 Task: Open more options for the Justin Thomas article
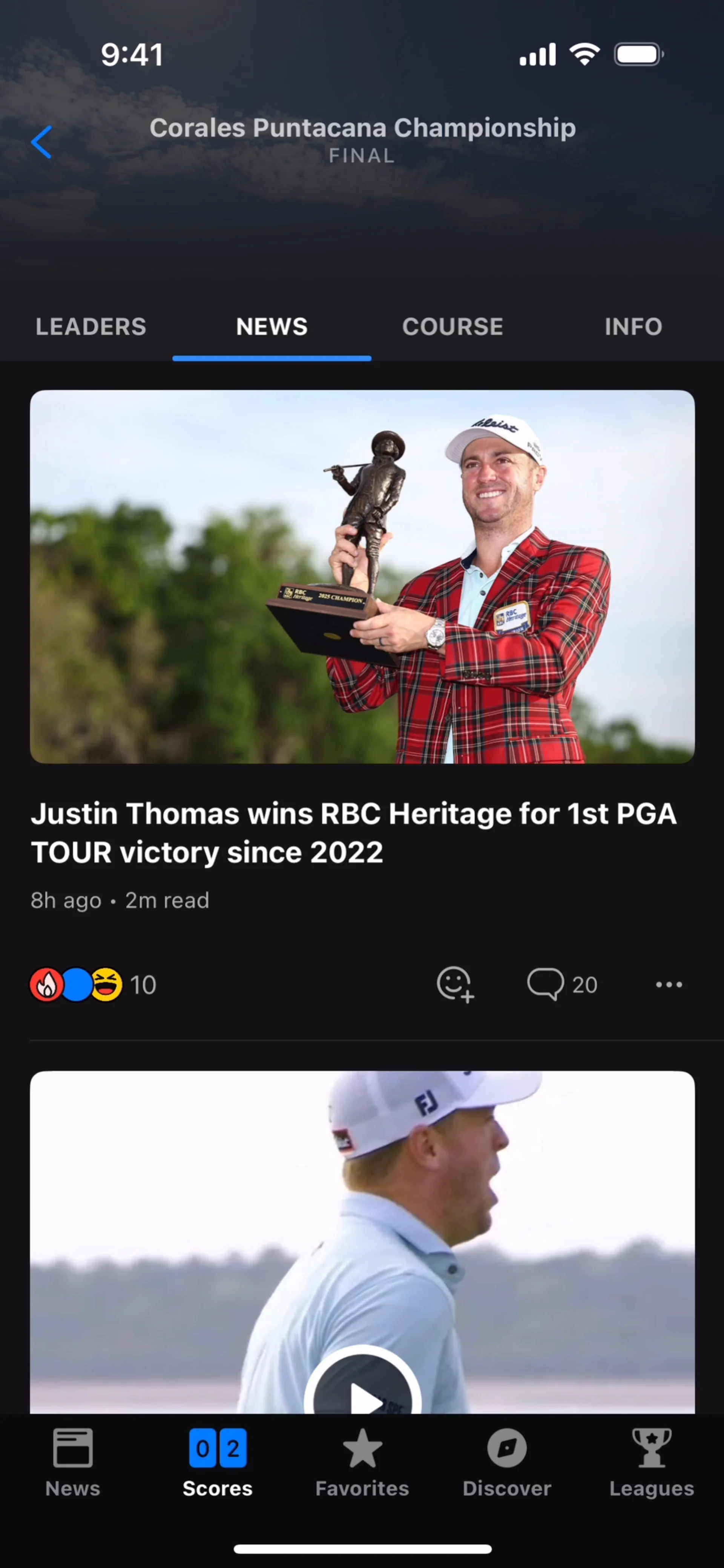(669, 984)
